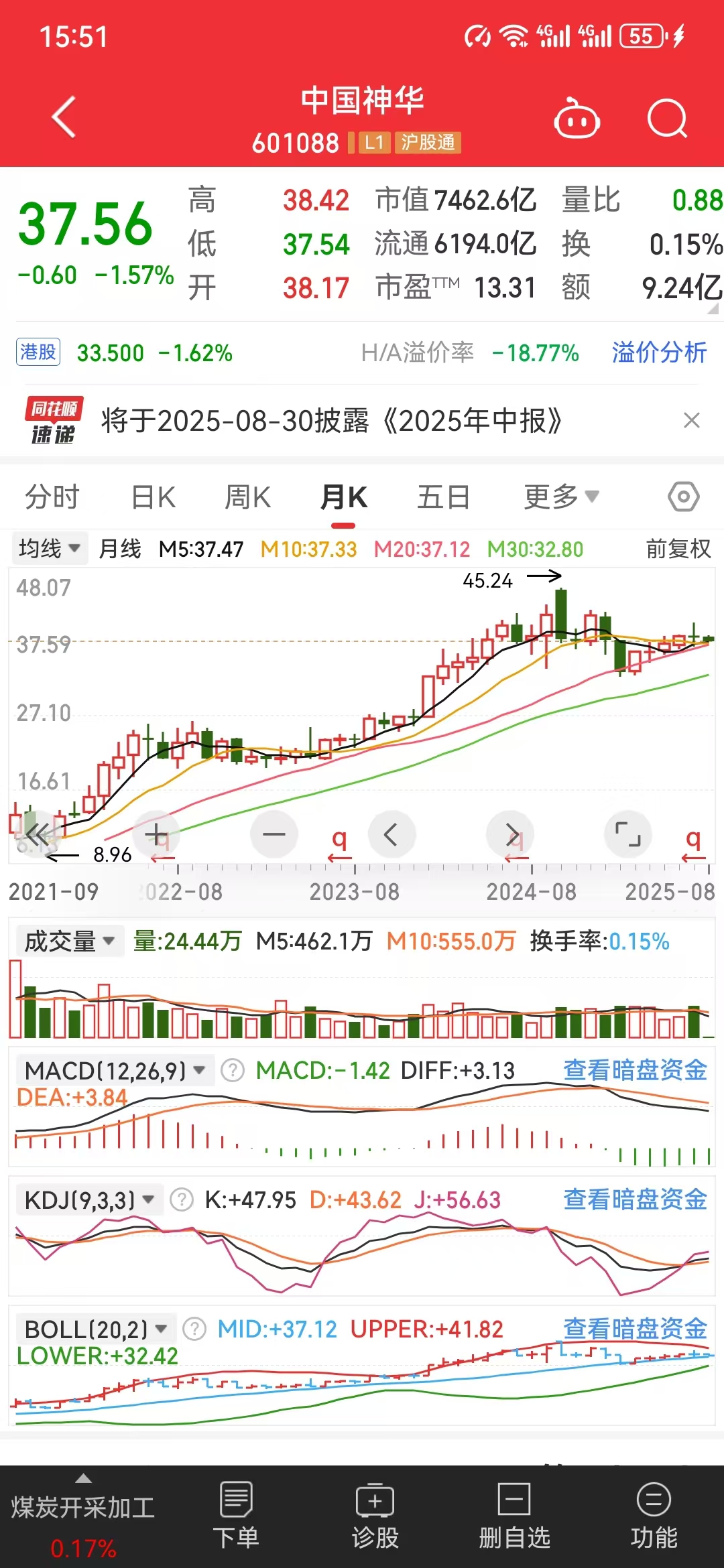Jump to earliest data with rewind icon
This screenshot has height=1568, width=724.
tap(38, 834)
